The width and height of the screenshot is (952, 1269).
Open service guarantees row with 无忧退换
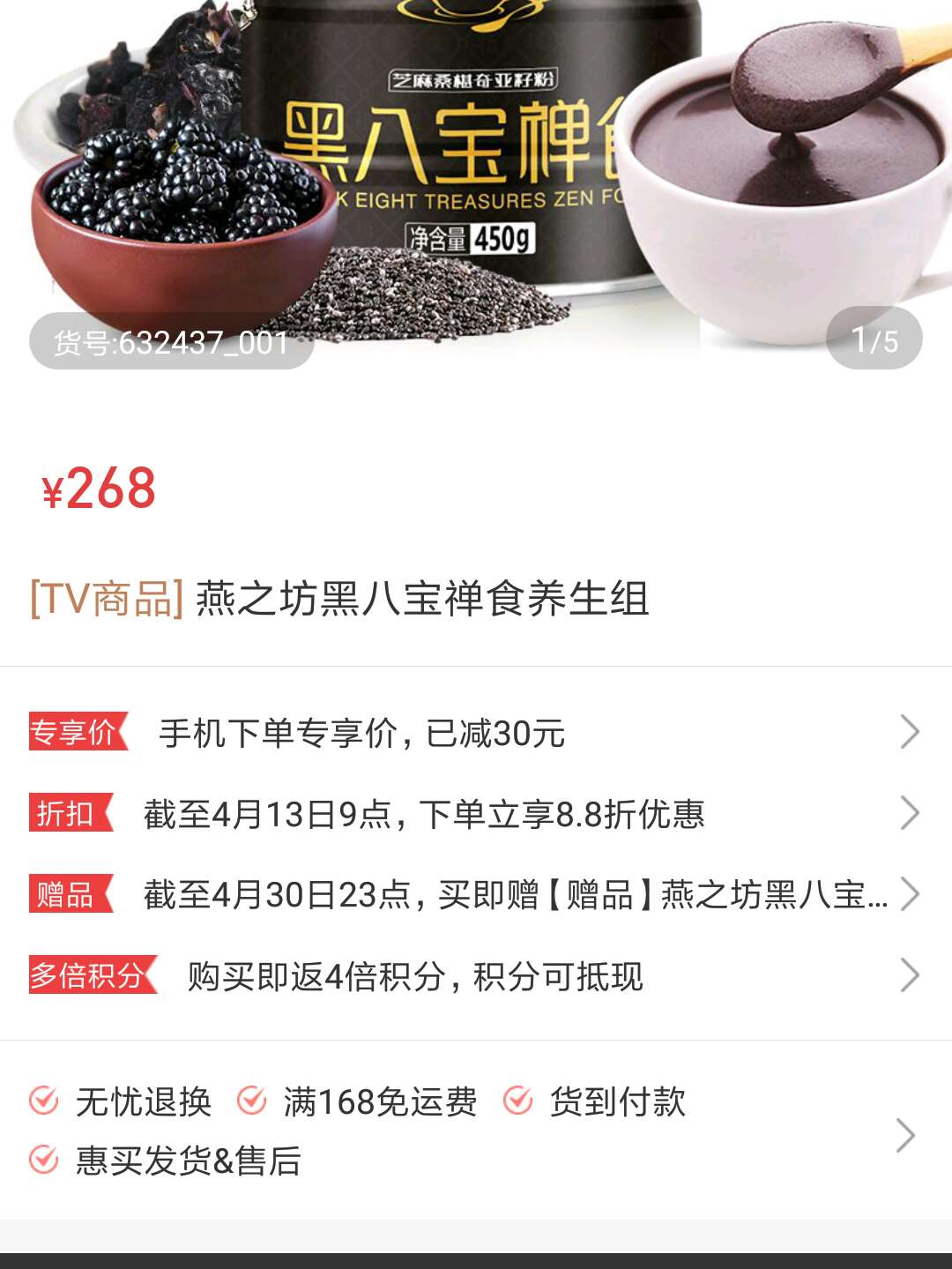click(x=476, y=1131)
